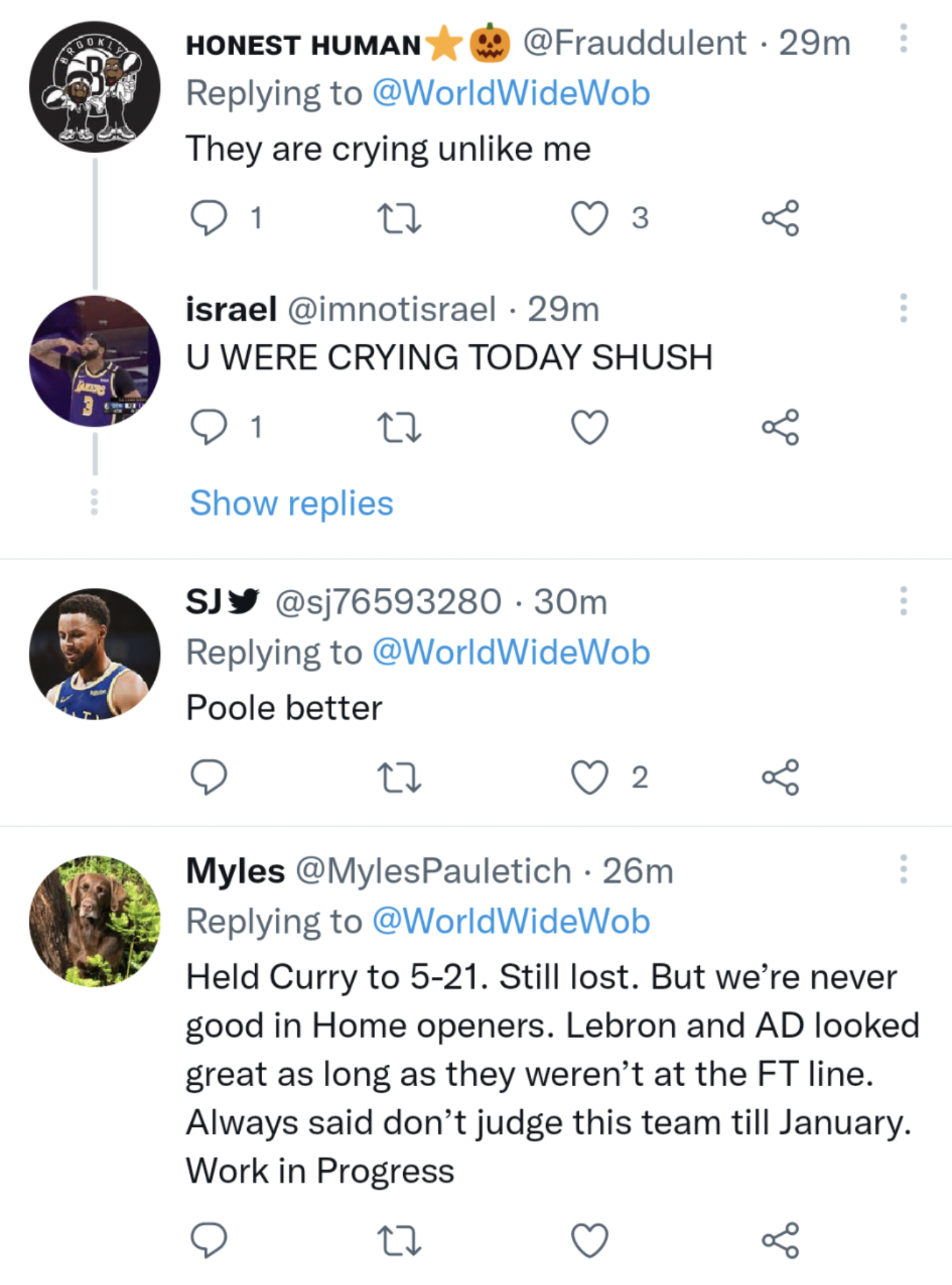Screen dimensions: 952x1285
Task: Open @Frauddulent's timestamp link
Action: coord(814,43)
